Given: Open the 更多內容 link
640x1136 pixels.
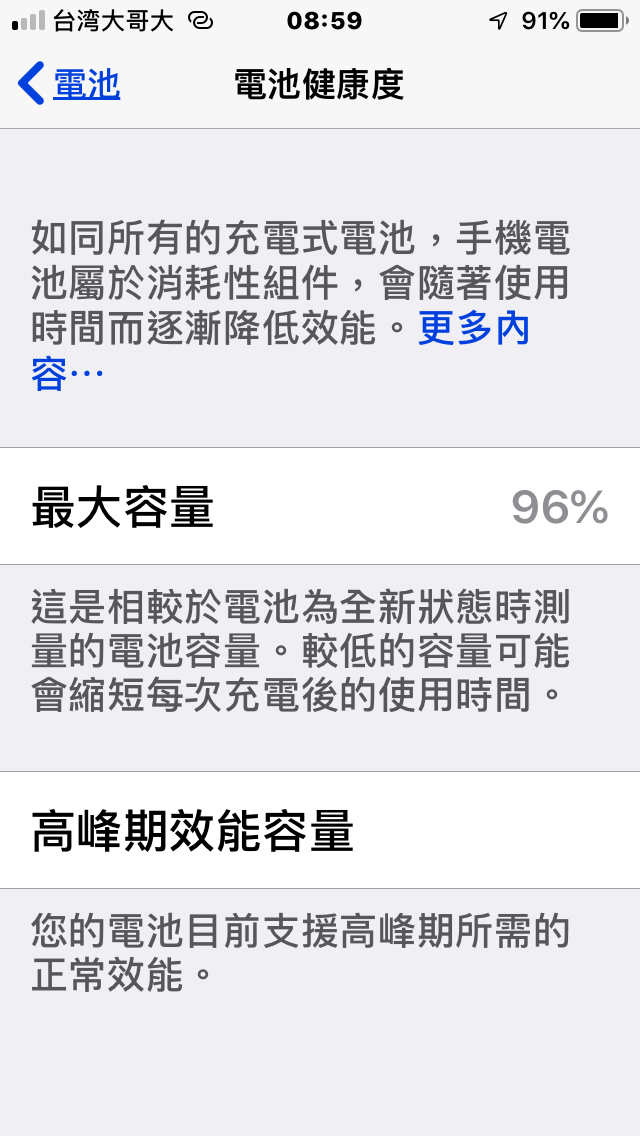Looking at the screenshot, I should 473,329.
